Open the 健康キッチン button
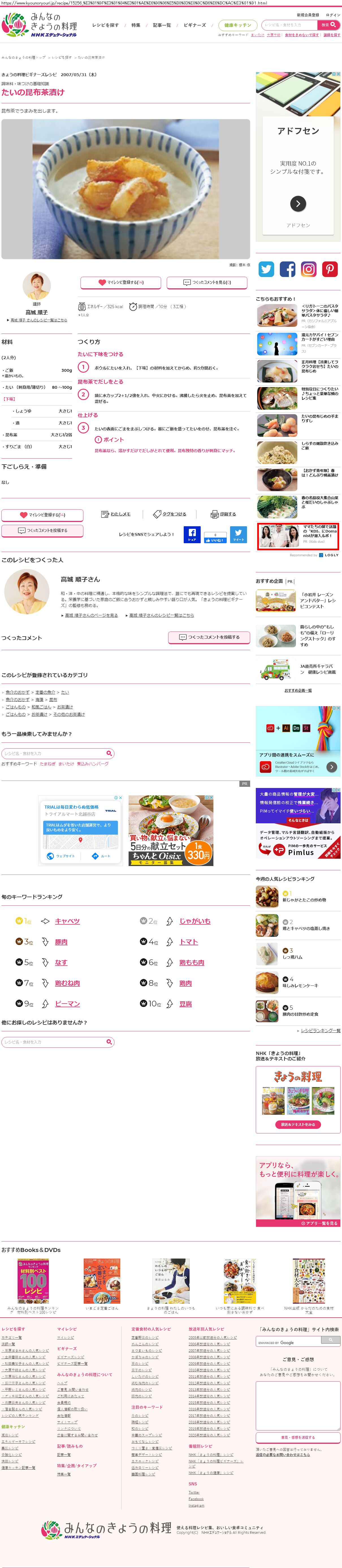This screenshot has width=342, height=1568. (x=237, y=25)
